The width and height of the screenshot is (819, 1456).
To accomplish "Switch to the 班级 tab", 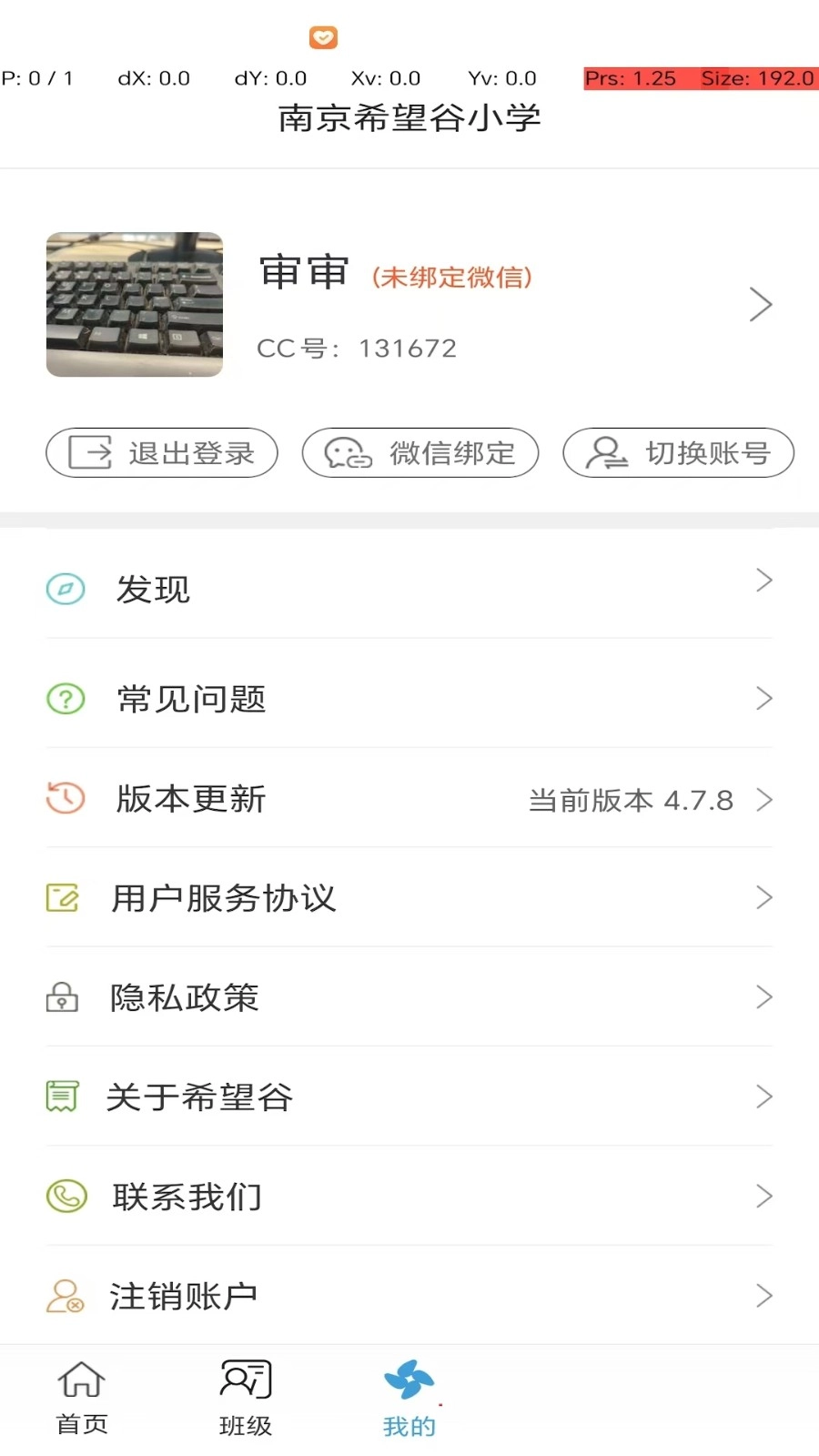I will click(x=244, y=1397).
